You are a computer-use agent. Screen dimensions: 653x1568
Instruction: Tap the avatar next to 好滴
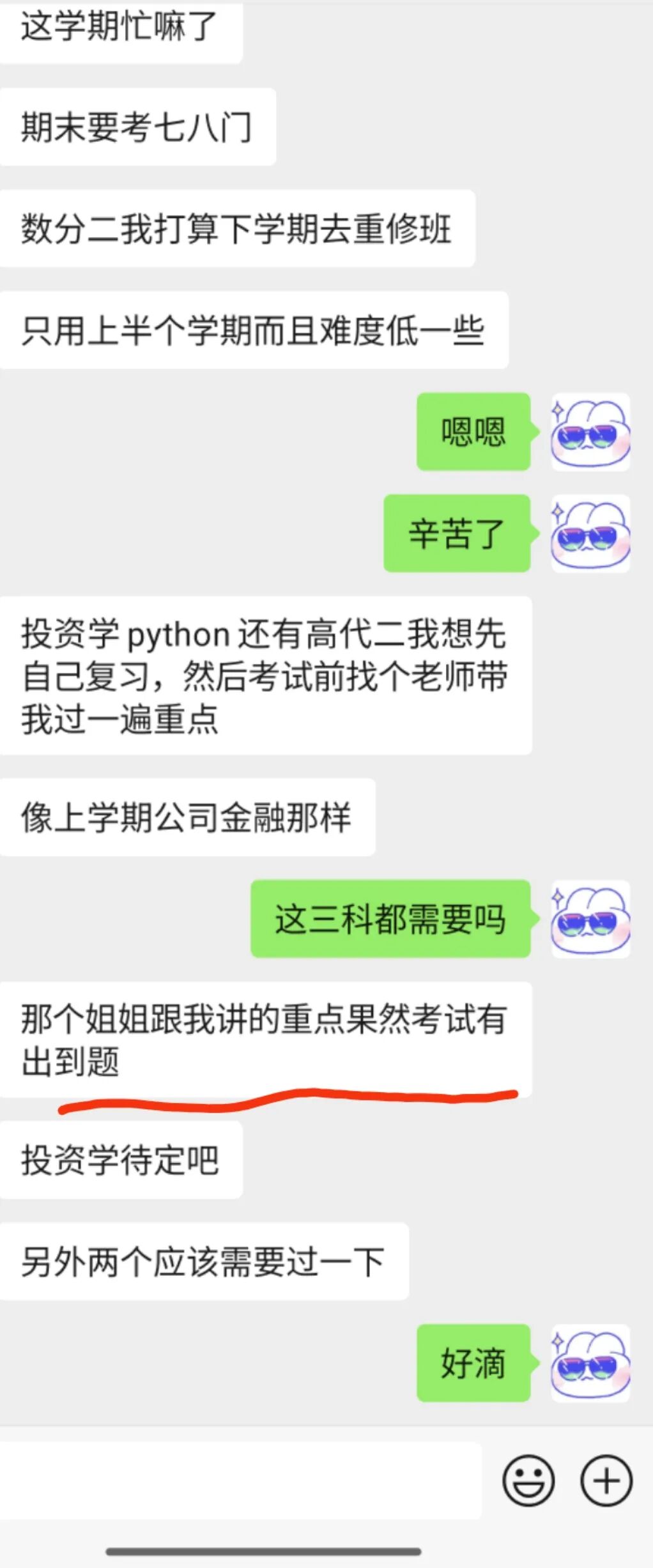(590, 1364)
